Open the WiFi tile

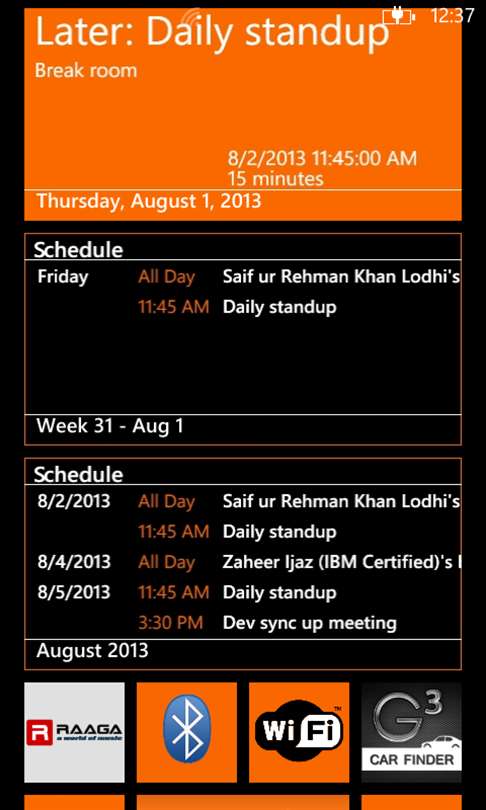[x=299, y=733]
